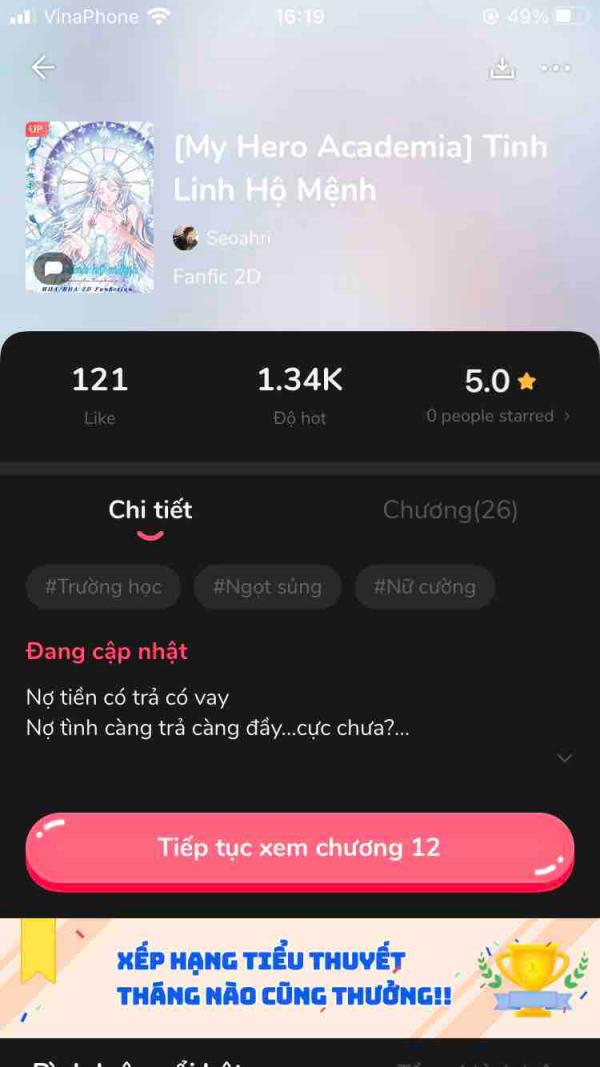Screen dimensions: 600x1067
Task: Open the novel cover image
Action: point(90,206)
